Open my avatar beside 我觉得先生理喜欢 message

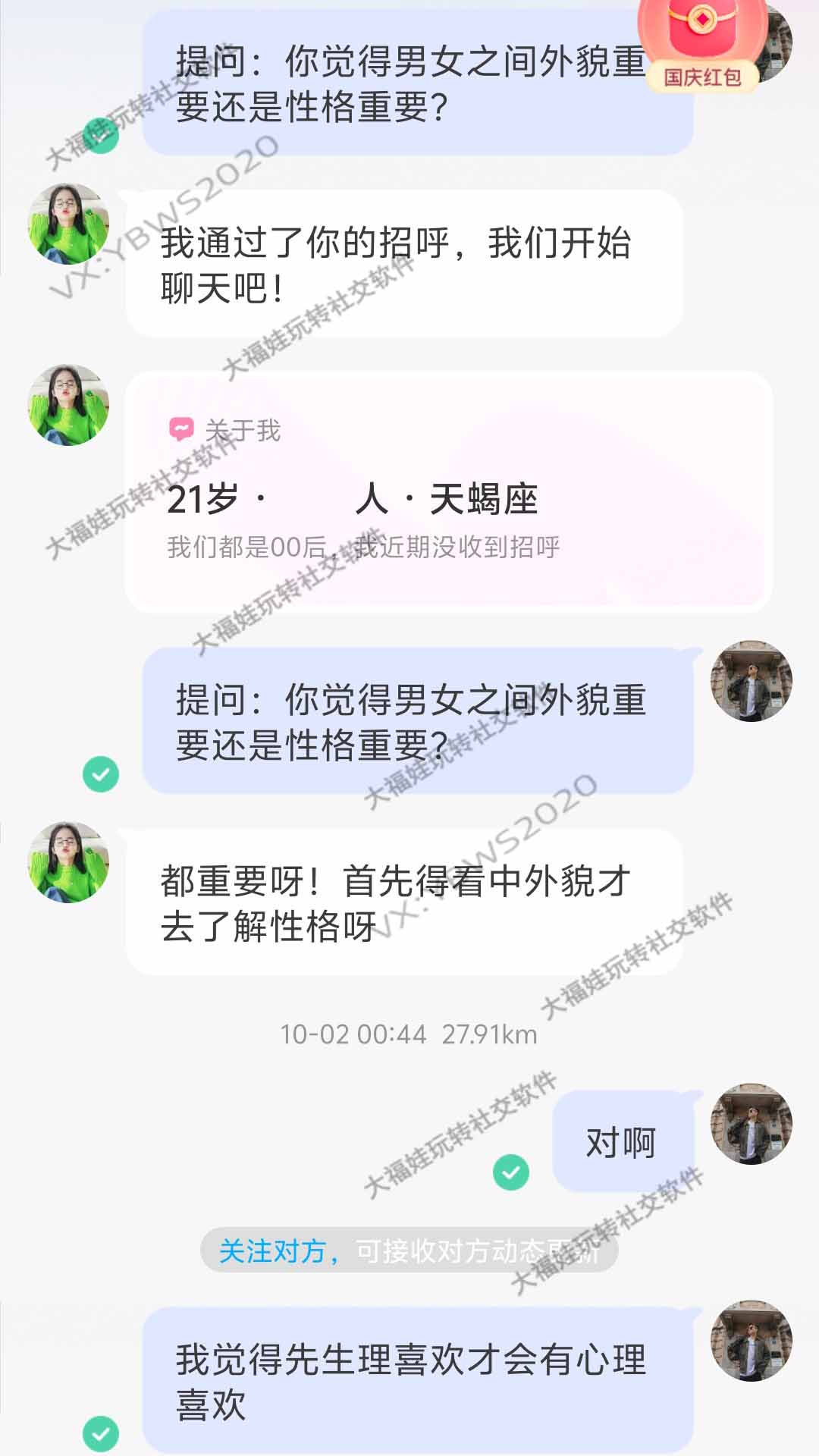click(751, 1341)
